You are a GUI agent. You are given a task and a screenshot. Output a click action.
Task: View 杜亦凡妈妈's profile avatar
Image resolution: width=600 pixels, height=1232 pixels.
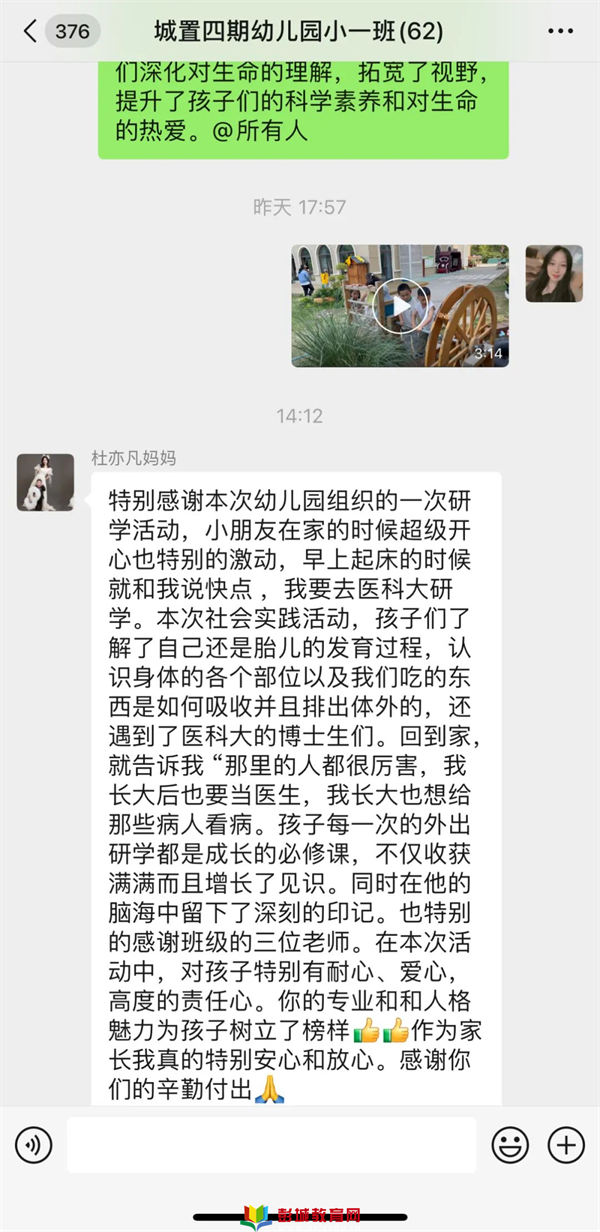coord(45,482)
